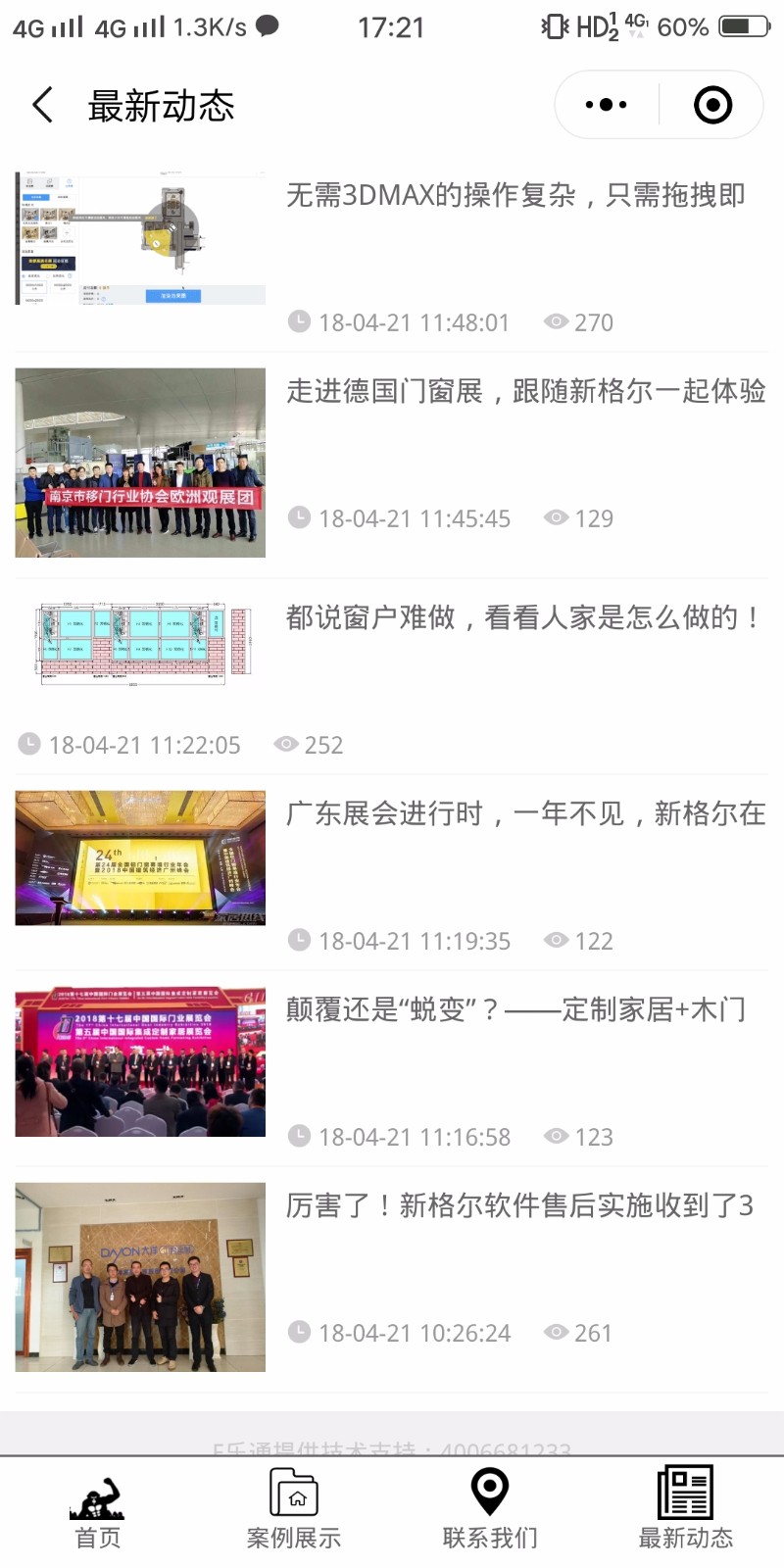784x1568 pixels.
Task: Go to the 联系我们 tab
Action: (x=490, y=1509)
